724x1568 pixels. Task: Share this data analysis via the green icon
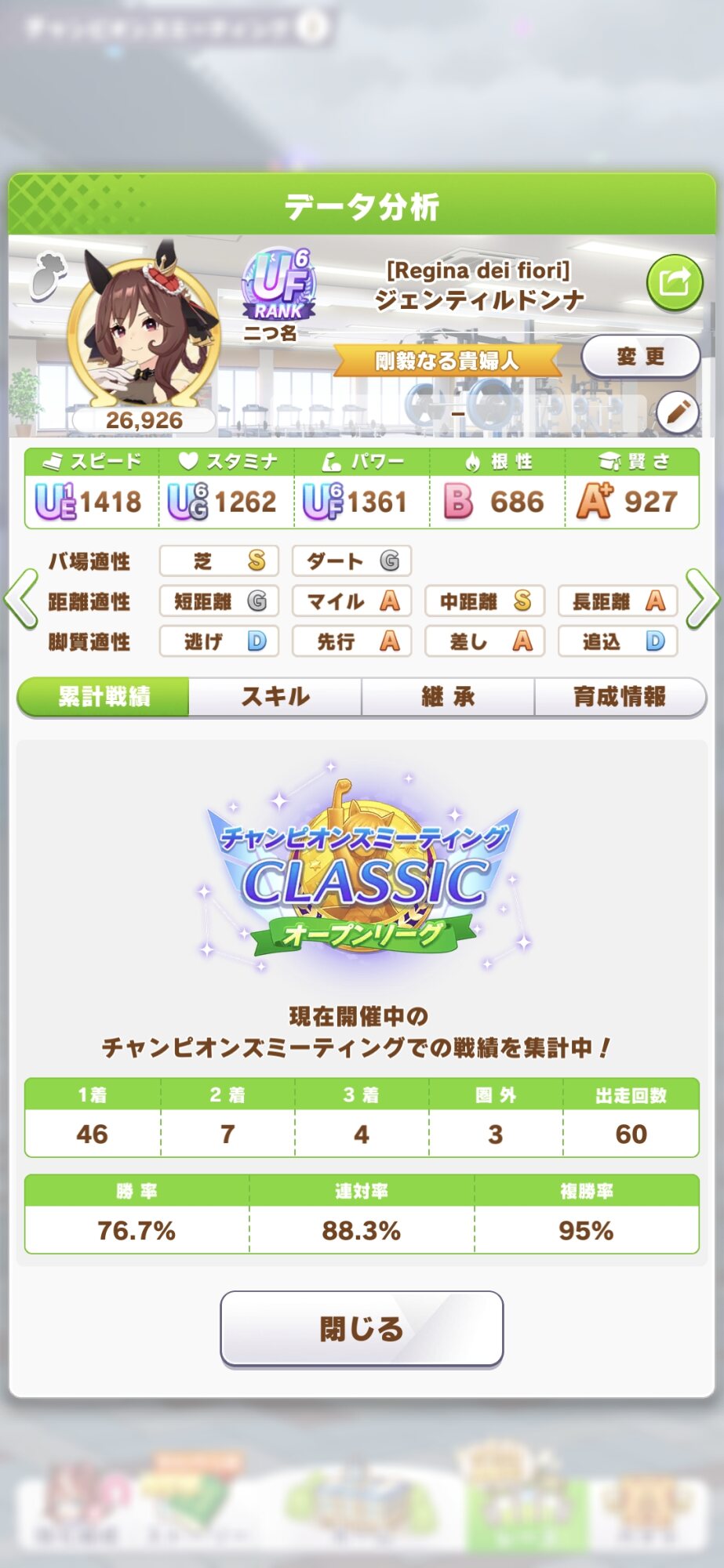pyautogui.click(x=674, y=281)
